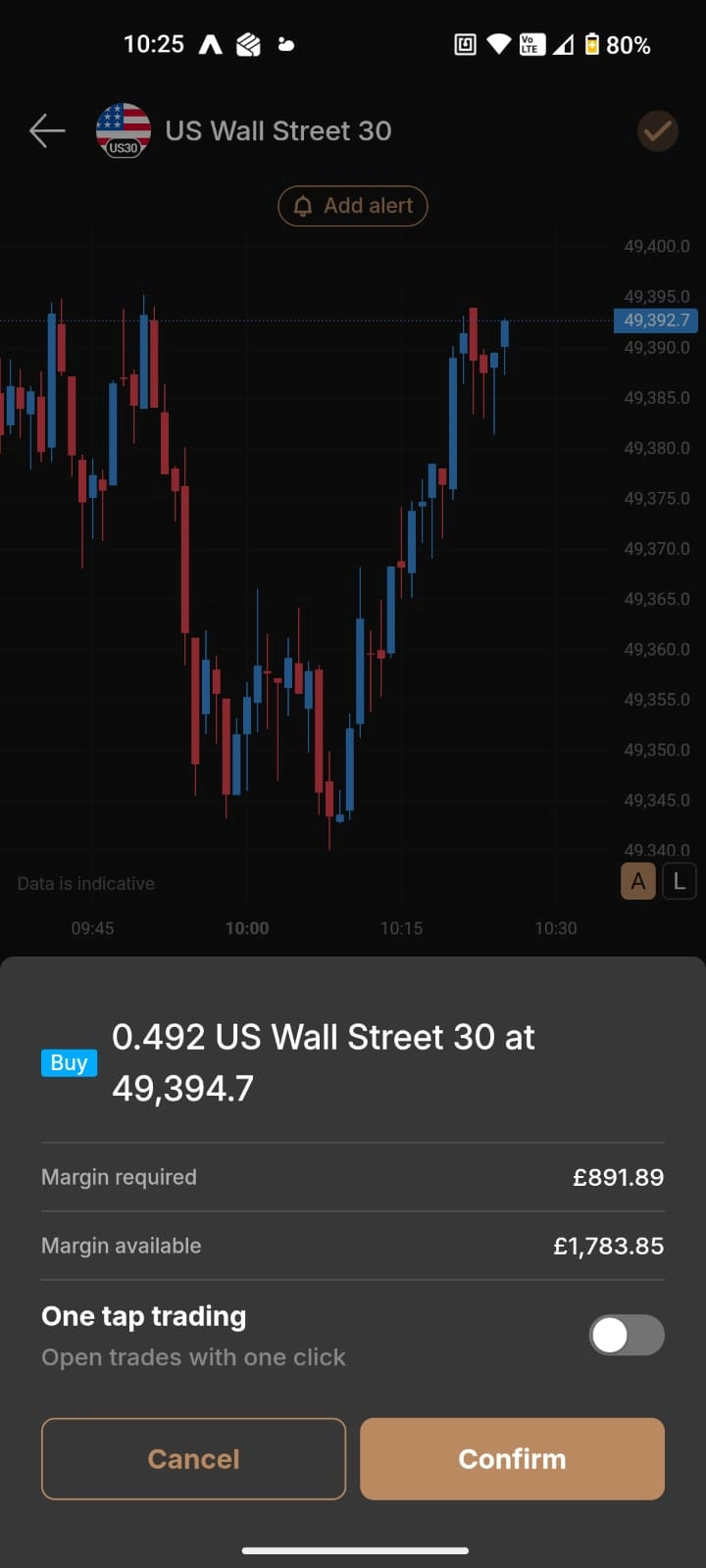
Task: Tap the highlighted 49,392.7 price tag
Action: pyautogui.click(x=656, y=319)
